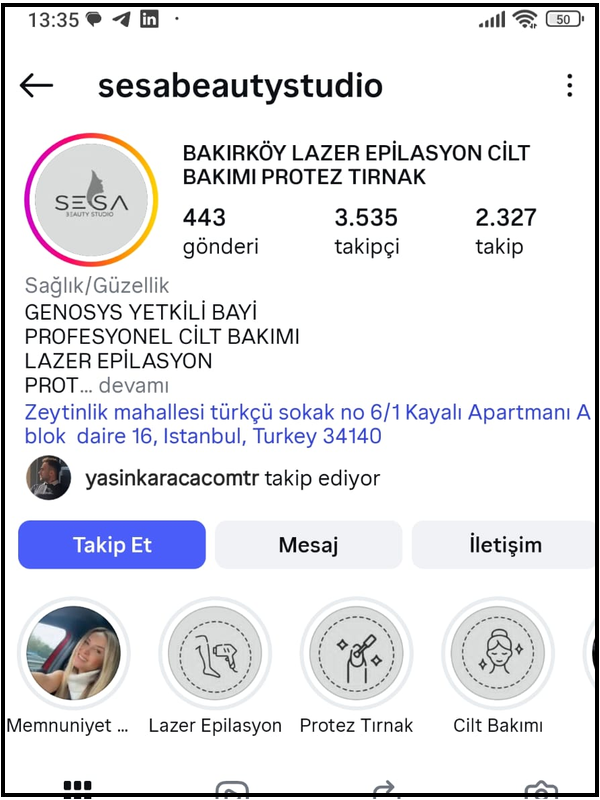The width and height of the screenshot is (600, 800).
Task: View the sesabeautystudio profile picture story
Action: 92,201
